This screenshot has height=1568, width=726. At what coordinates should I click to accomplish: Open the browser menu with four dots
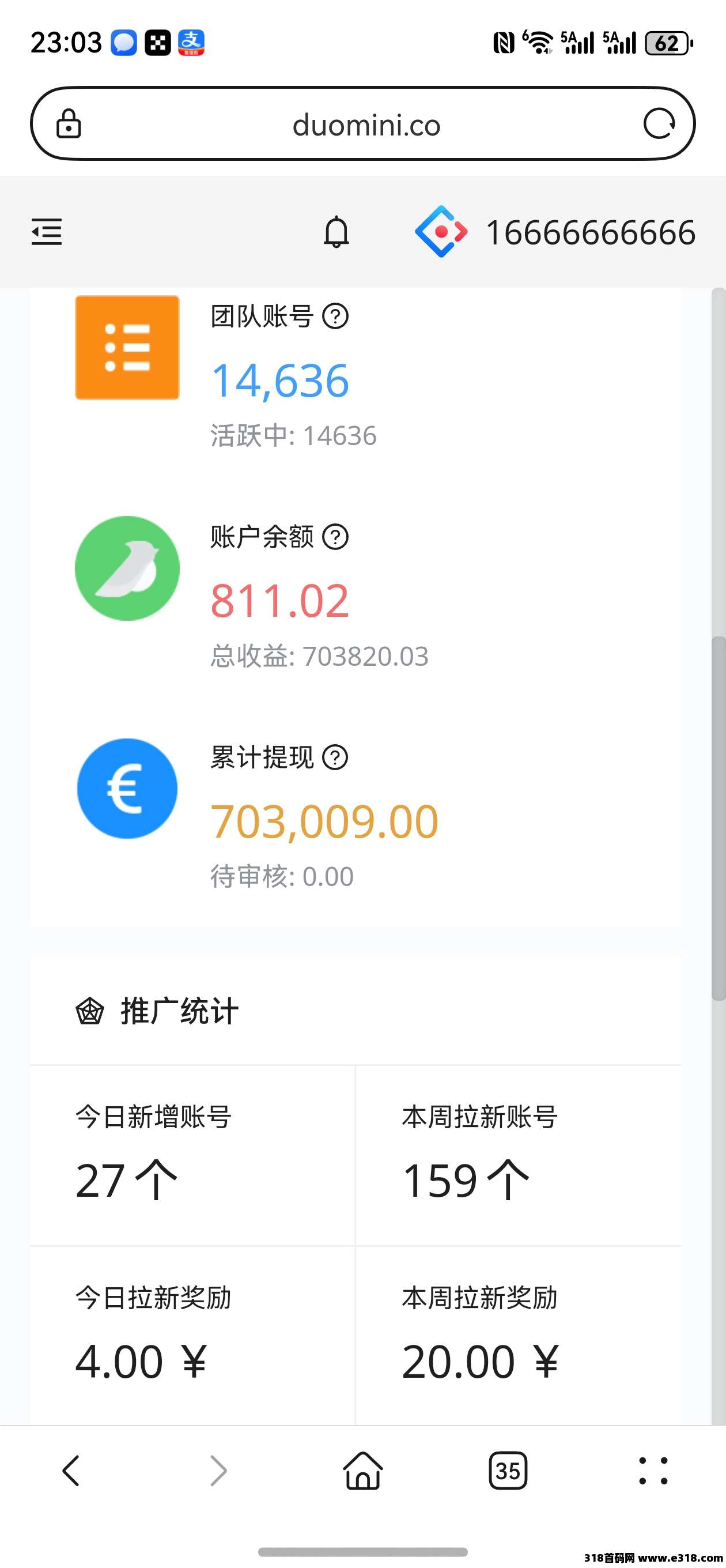(x=652, y=1472)
